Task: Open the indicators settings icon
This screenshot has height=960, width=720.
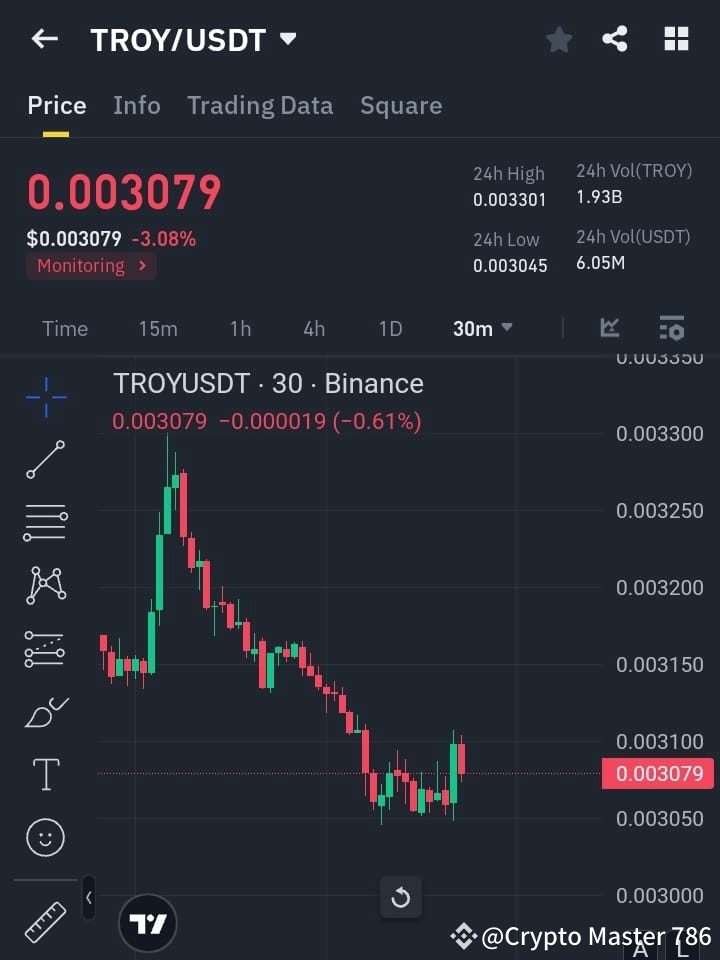Action: 671,328
